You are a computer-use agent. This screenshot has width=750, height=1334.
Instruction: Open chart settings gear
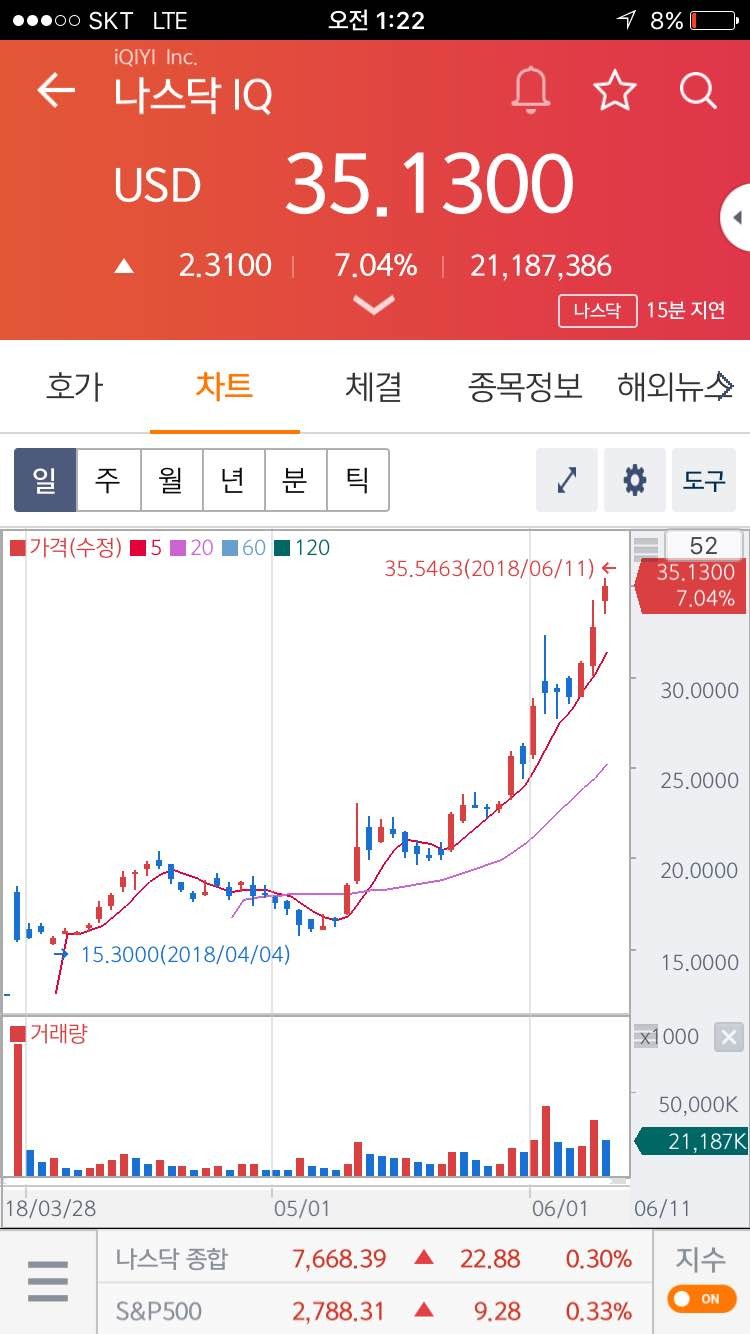pyautogui.click(x=634, y=480)
